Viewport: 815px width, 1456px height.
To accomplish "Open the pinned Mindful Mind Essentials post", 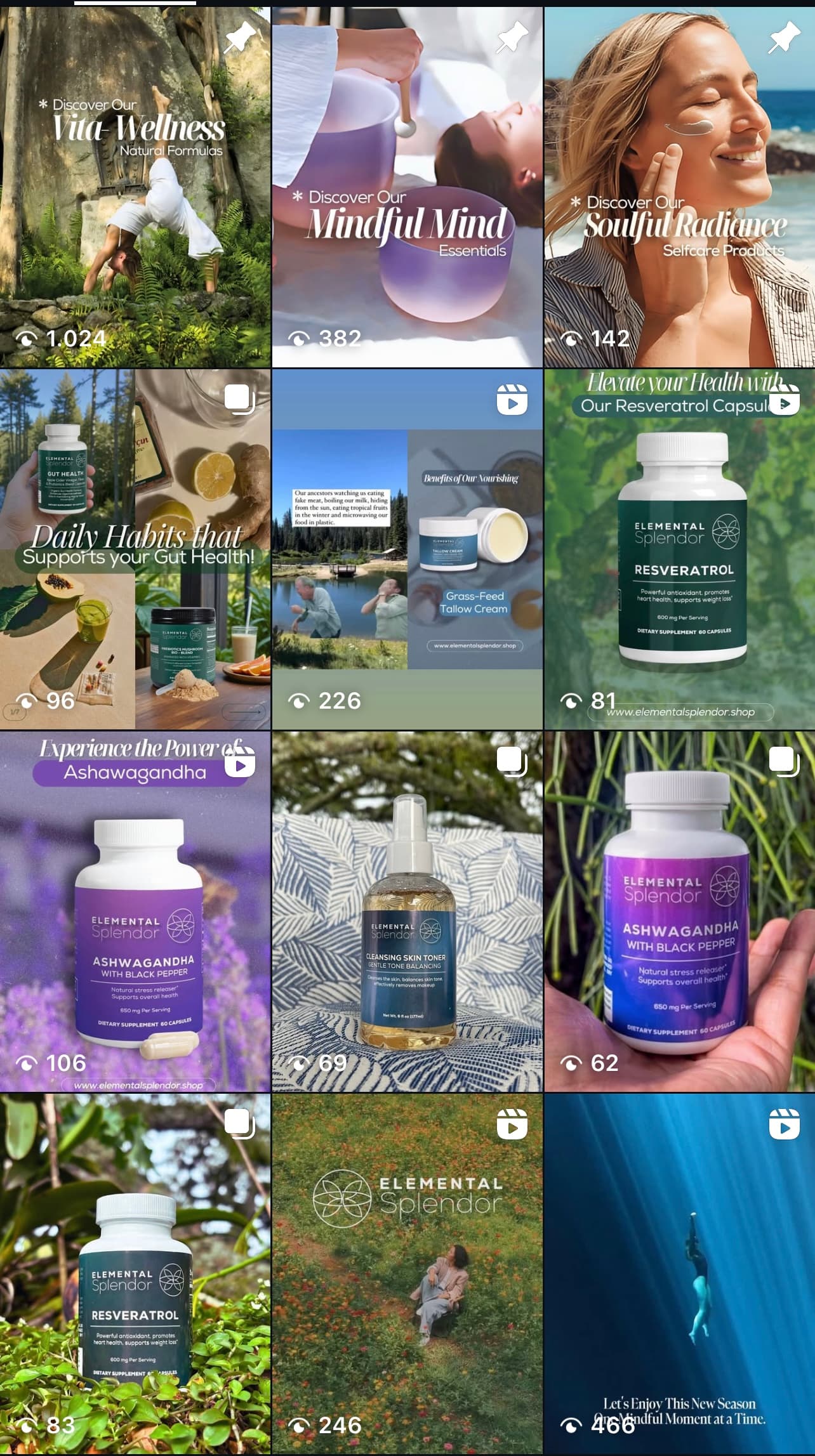I will [x=407, y=187].
